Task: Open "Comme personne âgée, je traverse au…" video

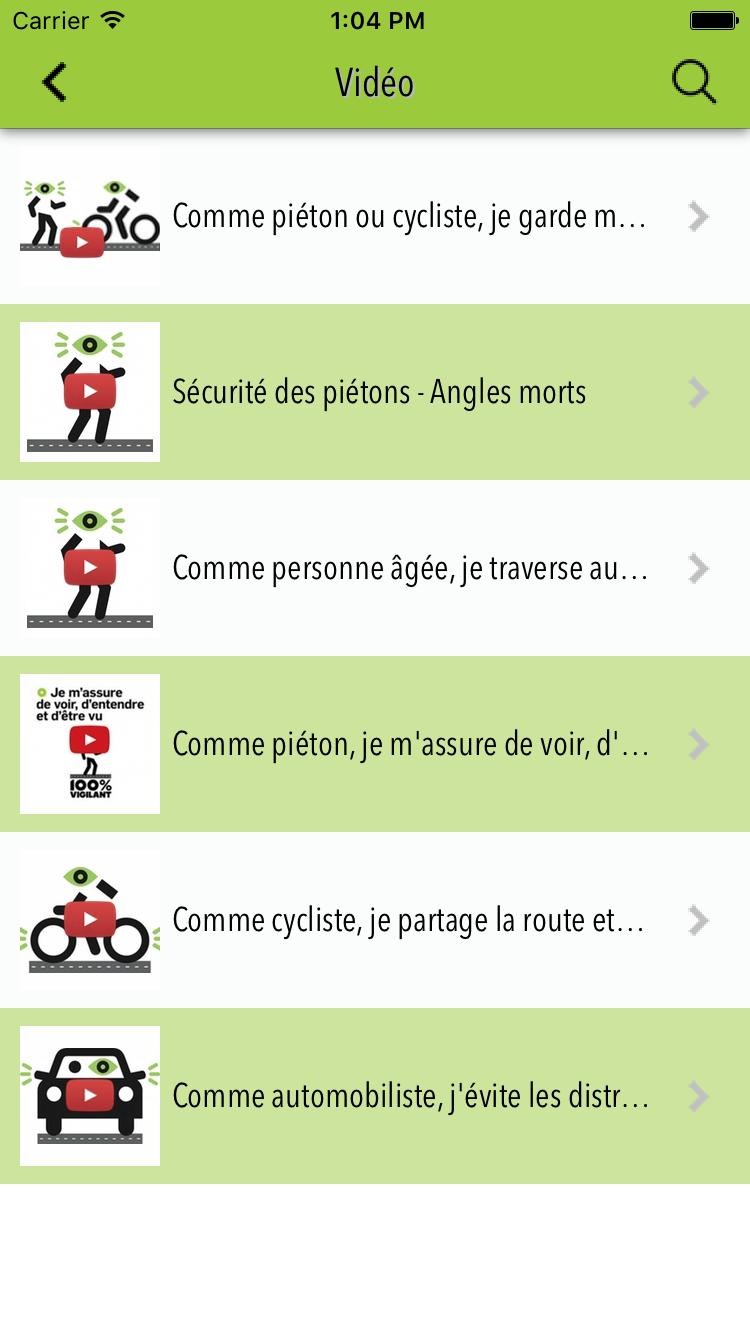Action: click(410, 568)
